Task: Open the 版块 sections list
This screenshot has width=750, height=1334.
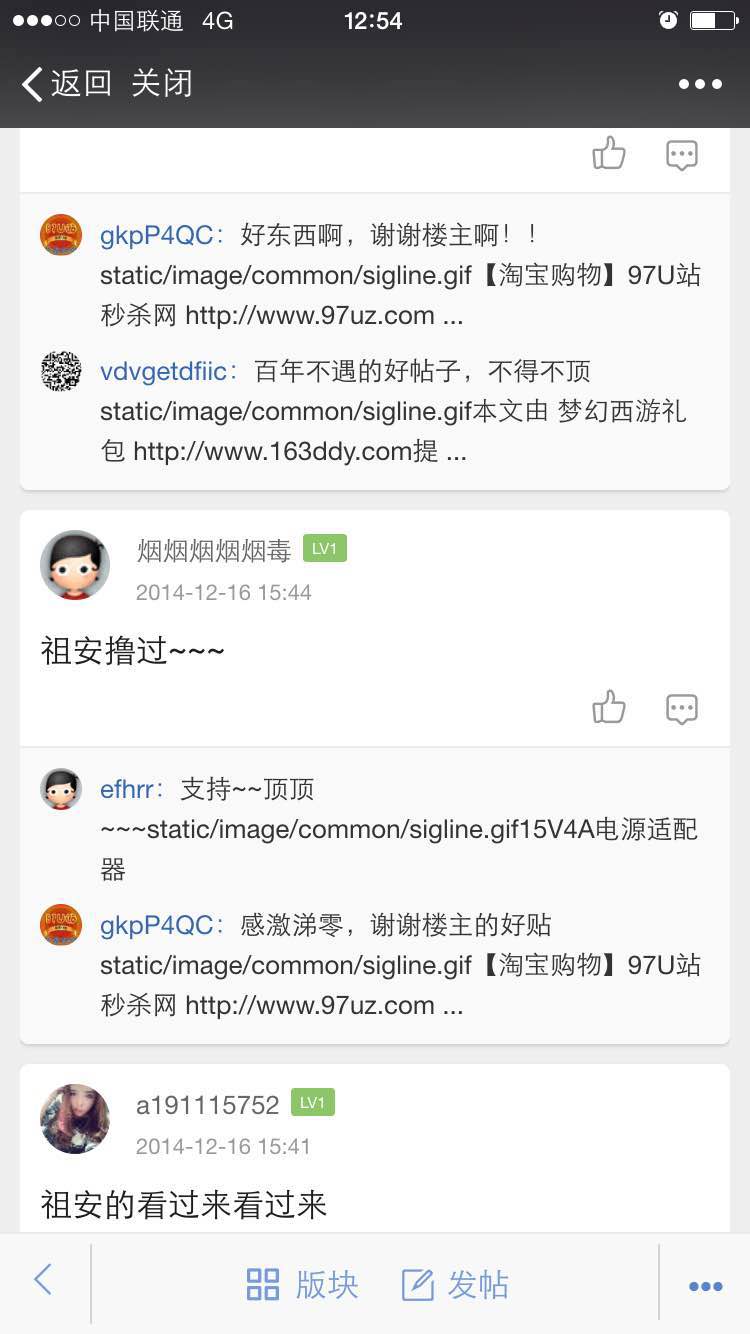Action: click(302, 1284)
